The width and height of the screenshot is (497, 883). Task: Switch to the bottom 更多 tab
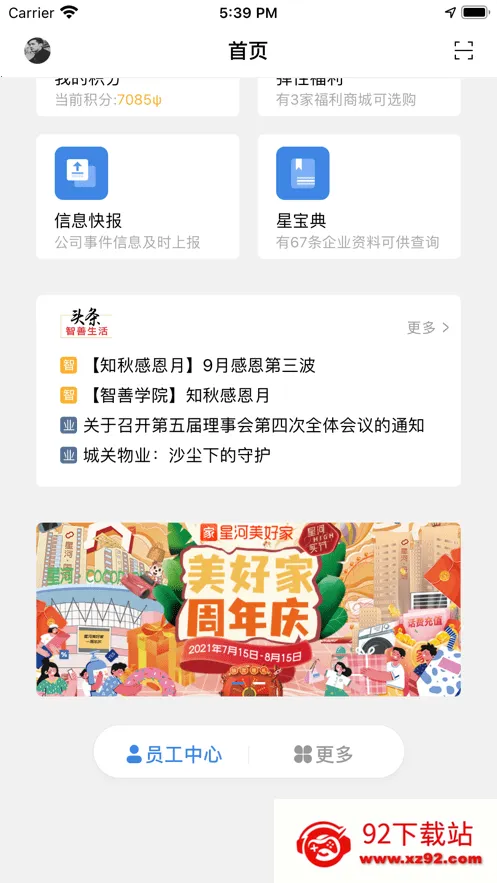(324, 754)
